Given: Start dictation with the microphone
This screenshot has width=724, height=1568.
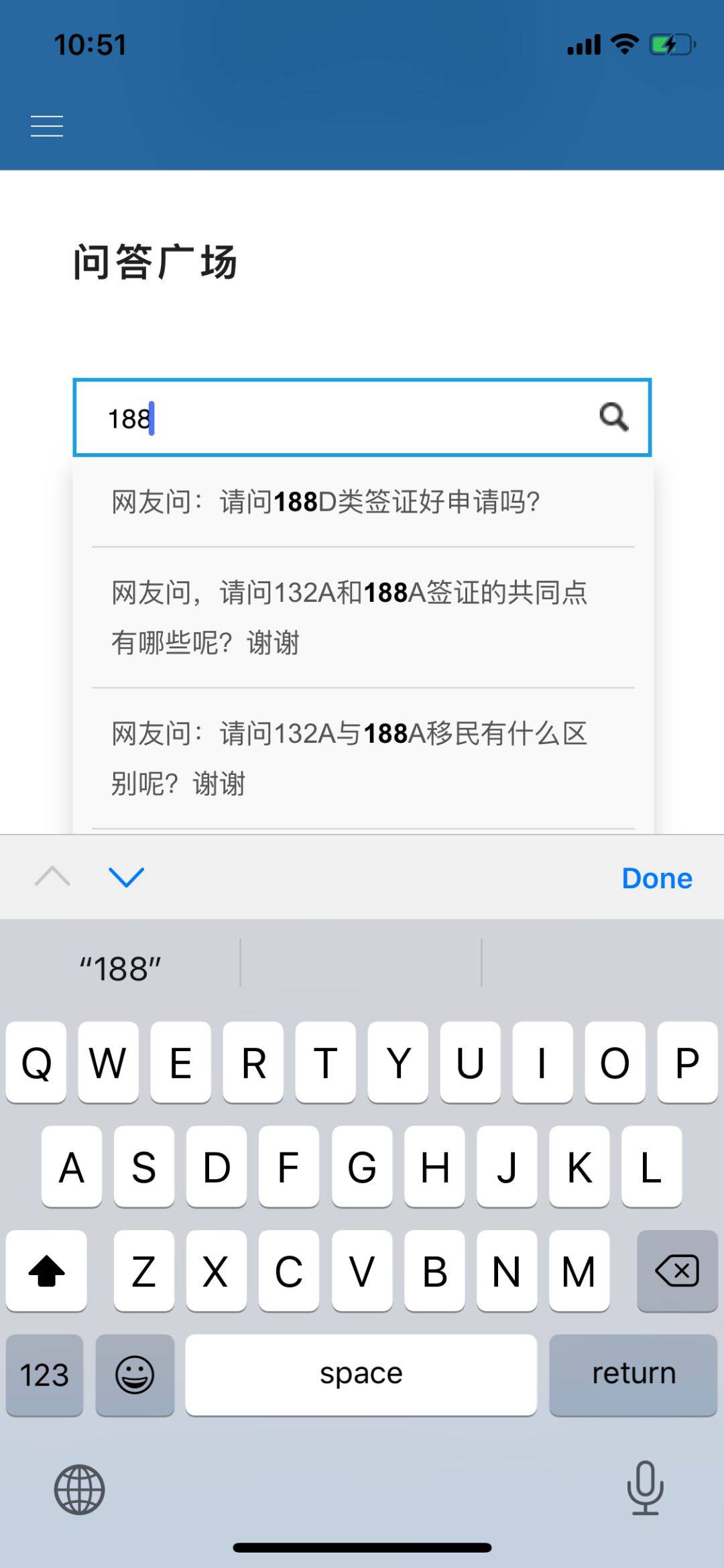Looking at the screenshot, I should click(645, 1488).
